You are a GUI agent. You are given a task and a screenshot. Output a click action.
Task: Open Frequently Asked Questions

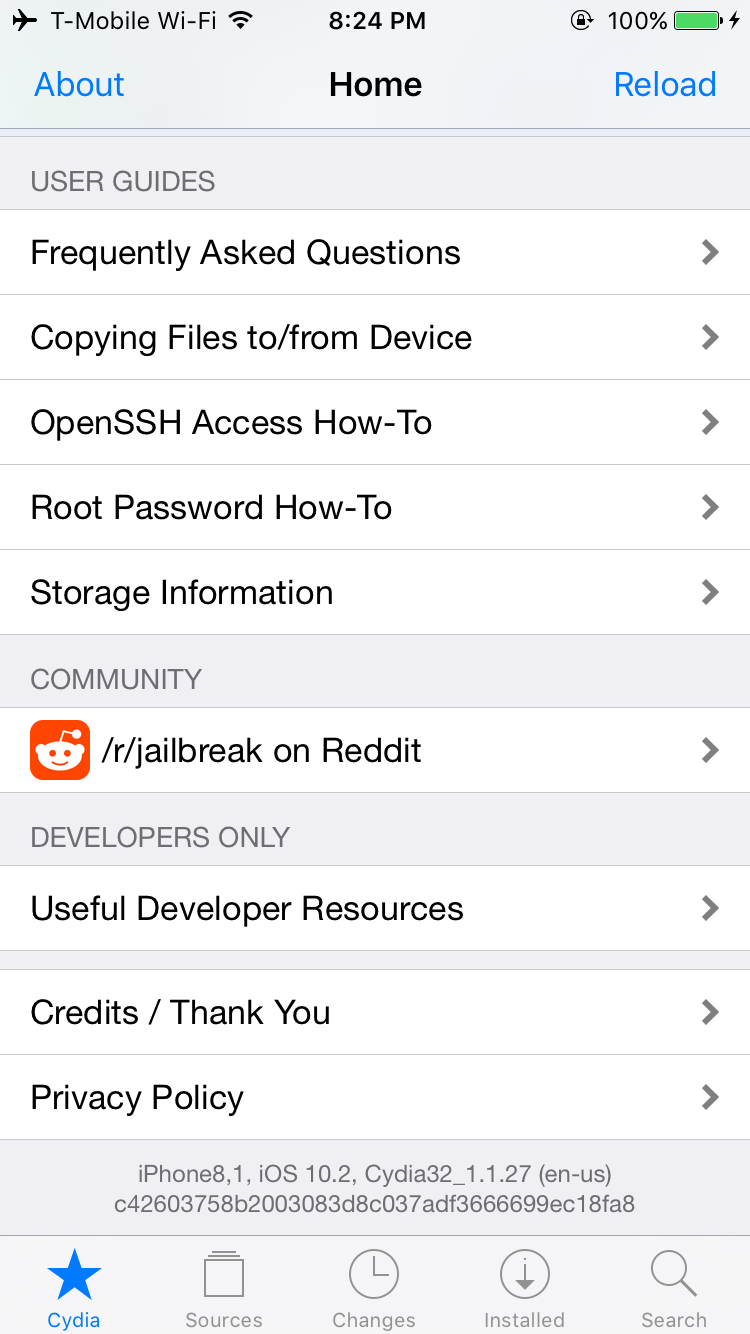click(x=375, y=253)
